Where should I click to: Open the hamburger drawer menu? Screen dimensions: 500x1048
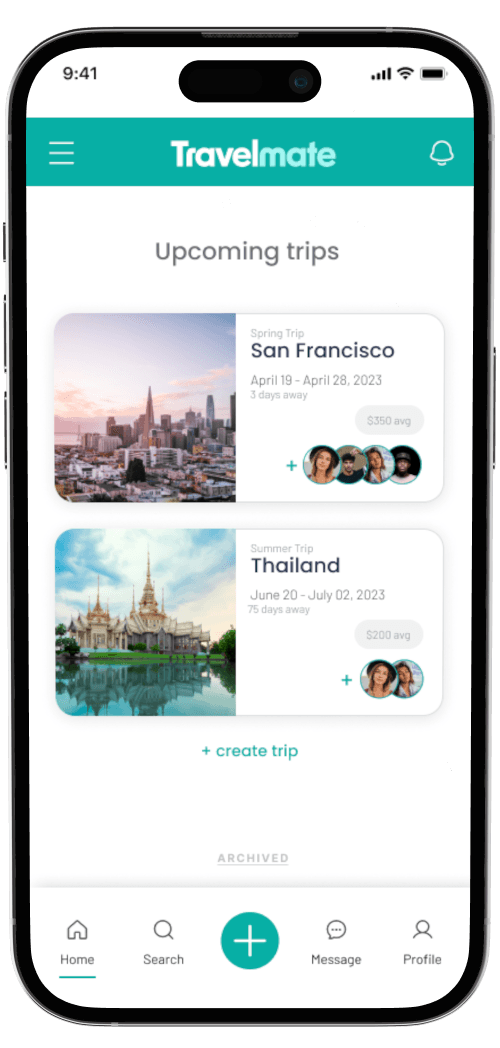pos(61,153)
